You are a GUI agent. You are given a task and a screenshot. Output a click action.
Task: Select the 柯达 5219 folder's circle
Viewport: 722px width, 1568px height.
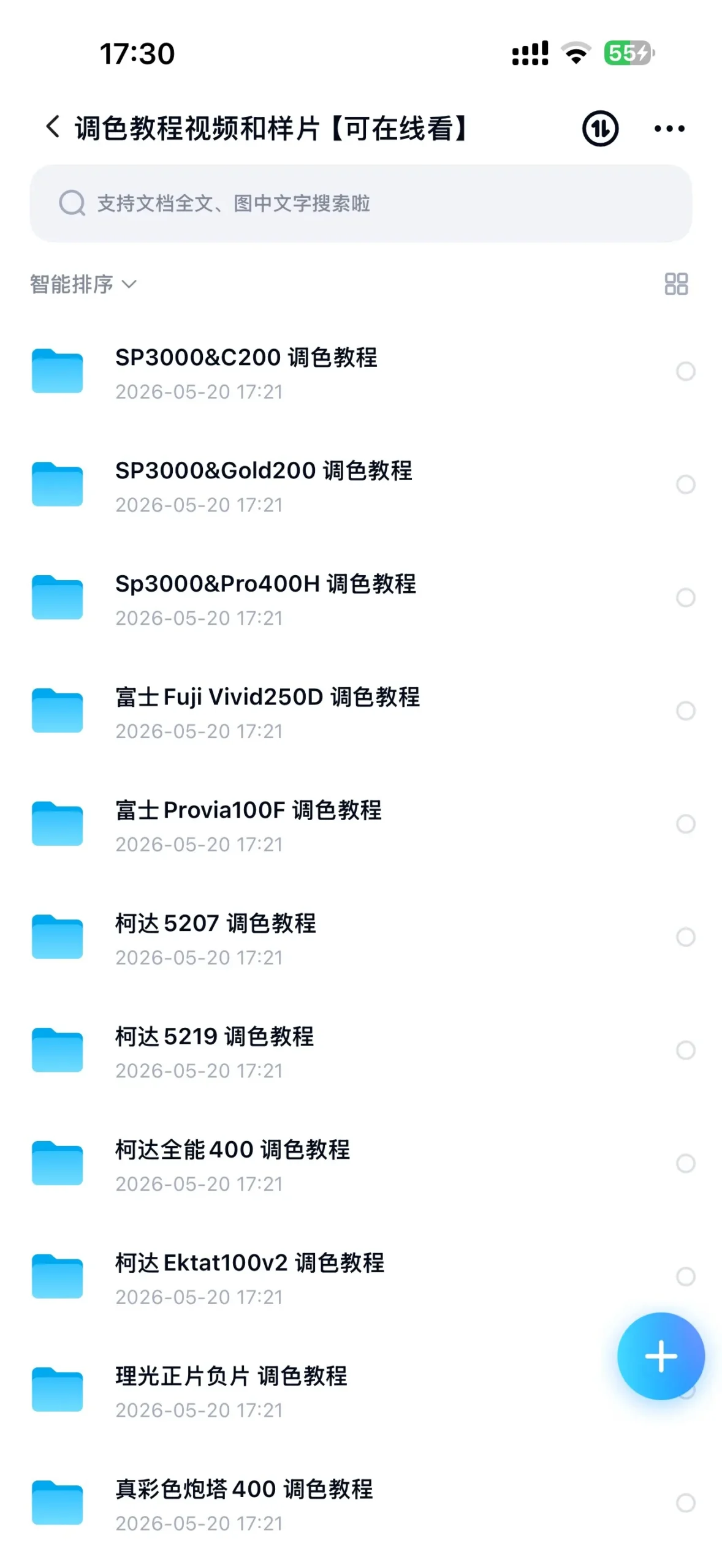(685, 1050)
